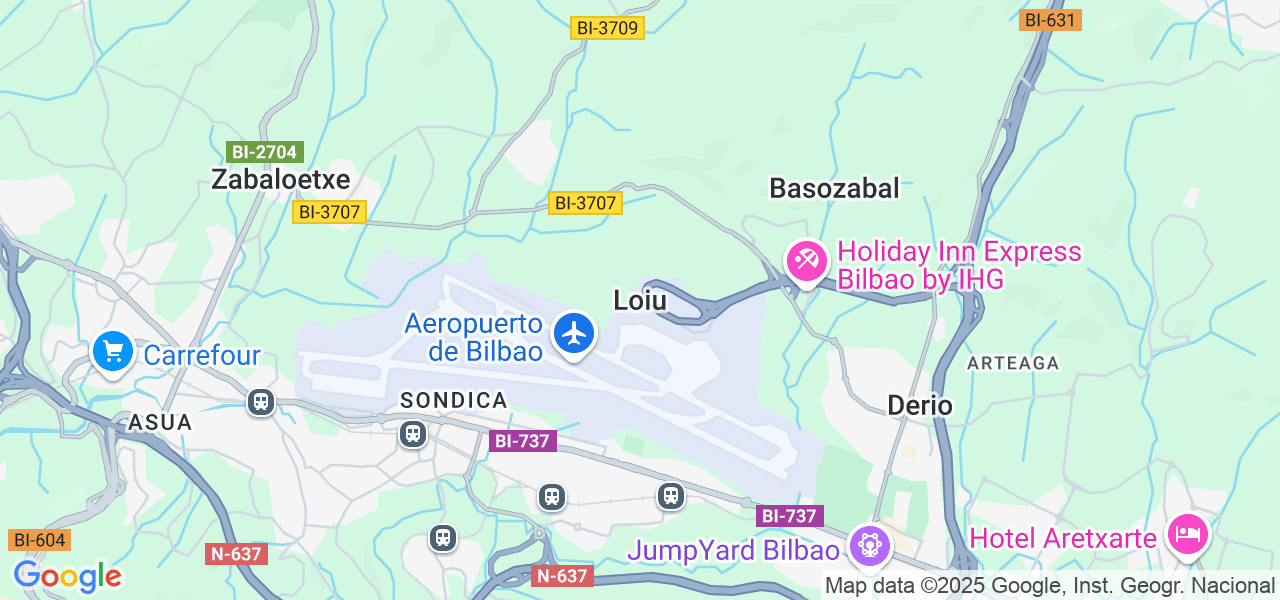Image resolution: width=1280 pixels, height=600 pixels.
Task: Open the Hotel Aretxarte lodging pin
Action: [x=1188, y=534]
